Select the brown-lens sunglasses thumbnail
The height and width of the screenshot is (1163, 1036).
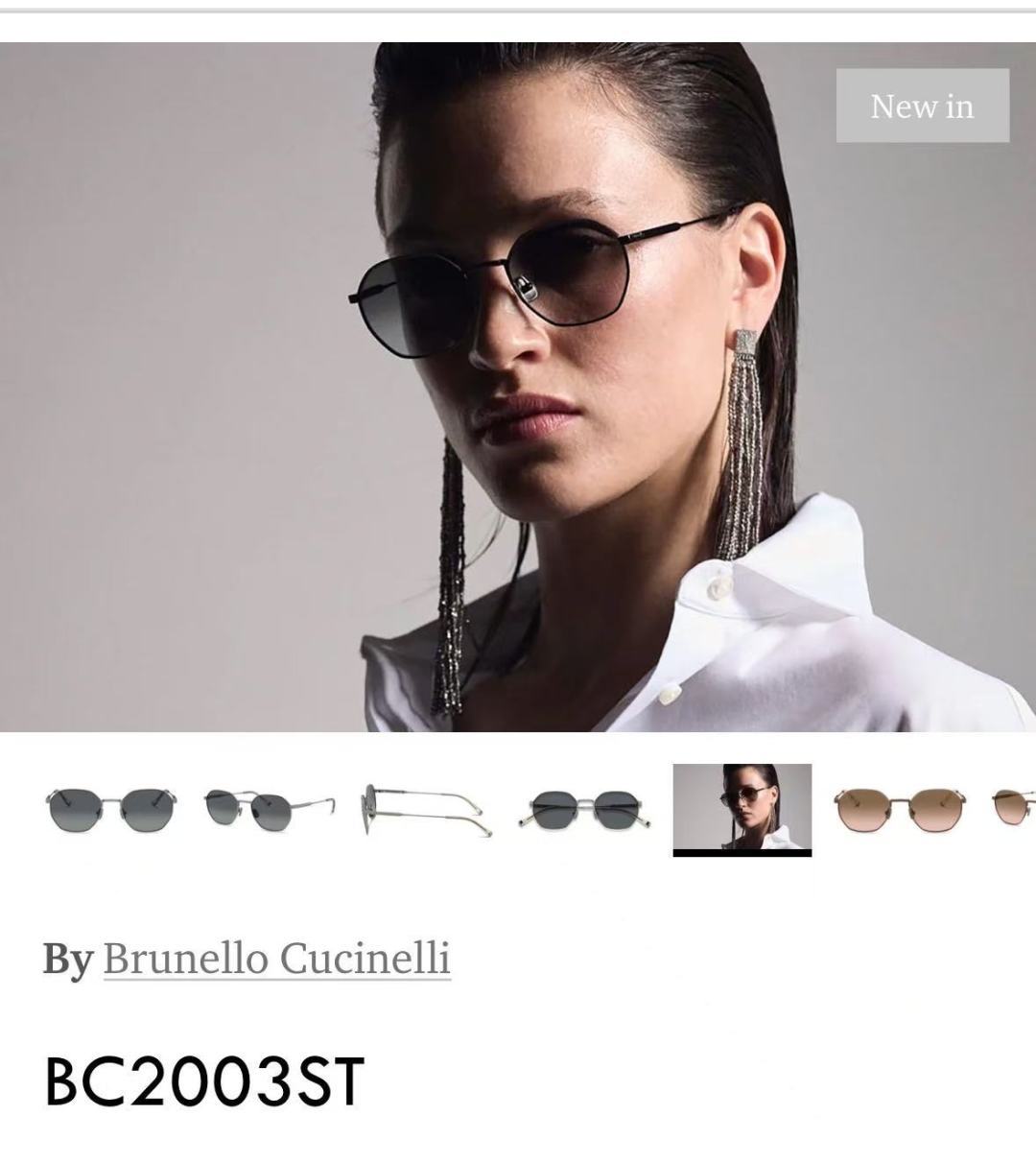coord(900,809)
